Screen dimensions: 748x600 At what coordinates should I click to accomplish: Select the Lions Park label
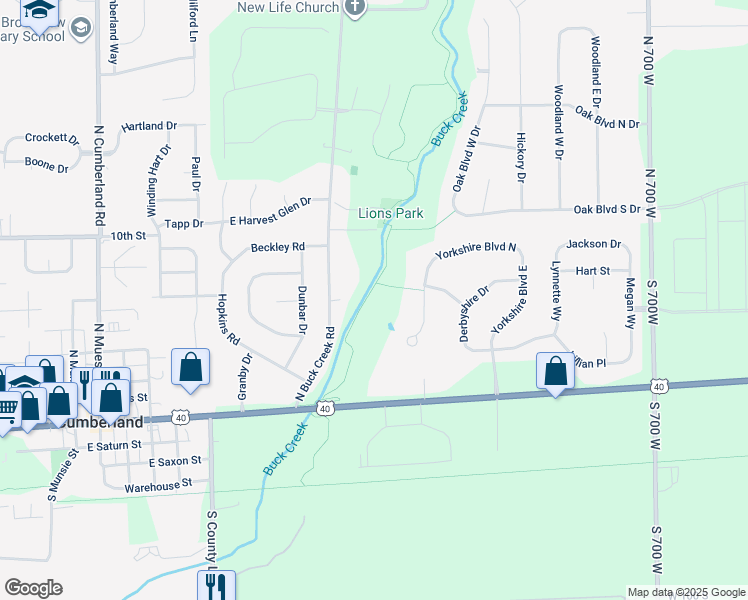pos(390,213)
